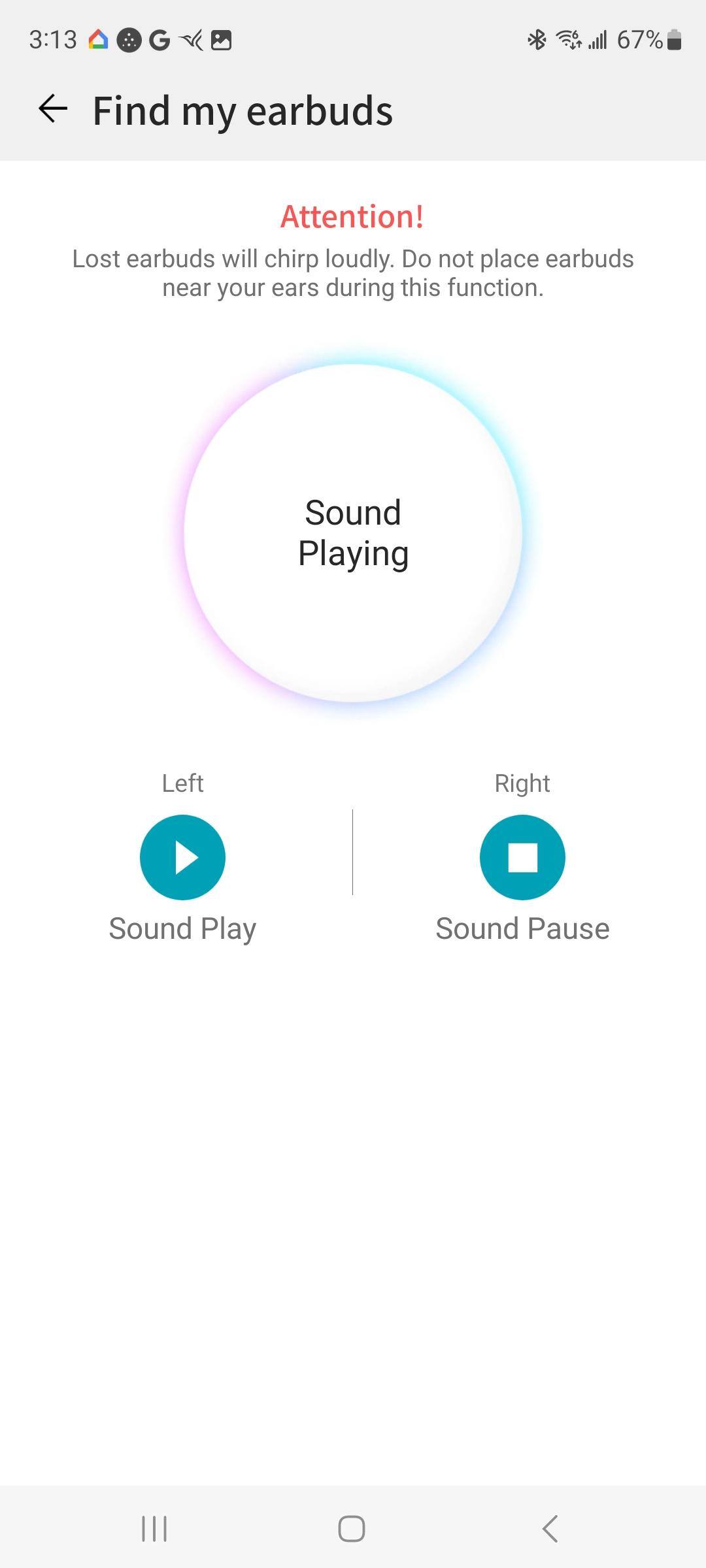Image resolution: width=706 pixels, height=1568 pixels.
Task: Open the recent apps view
Action: coord(154,1529)
